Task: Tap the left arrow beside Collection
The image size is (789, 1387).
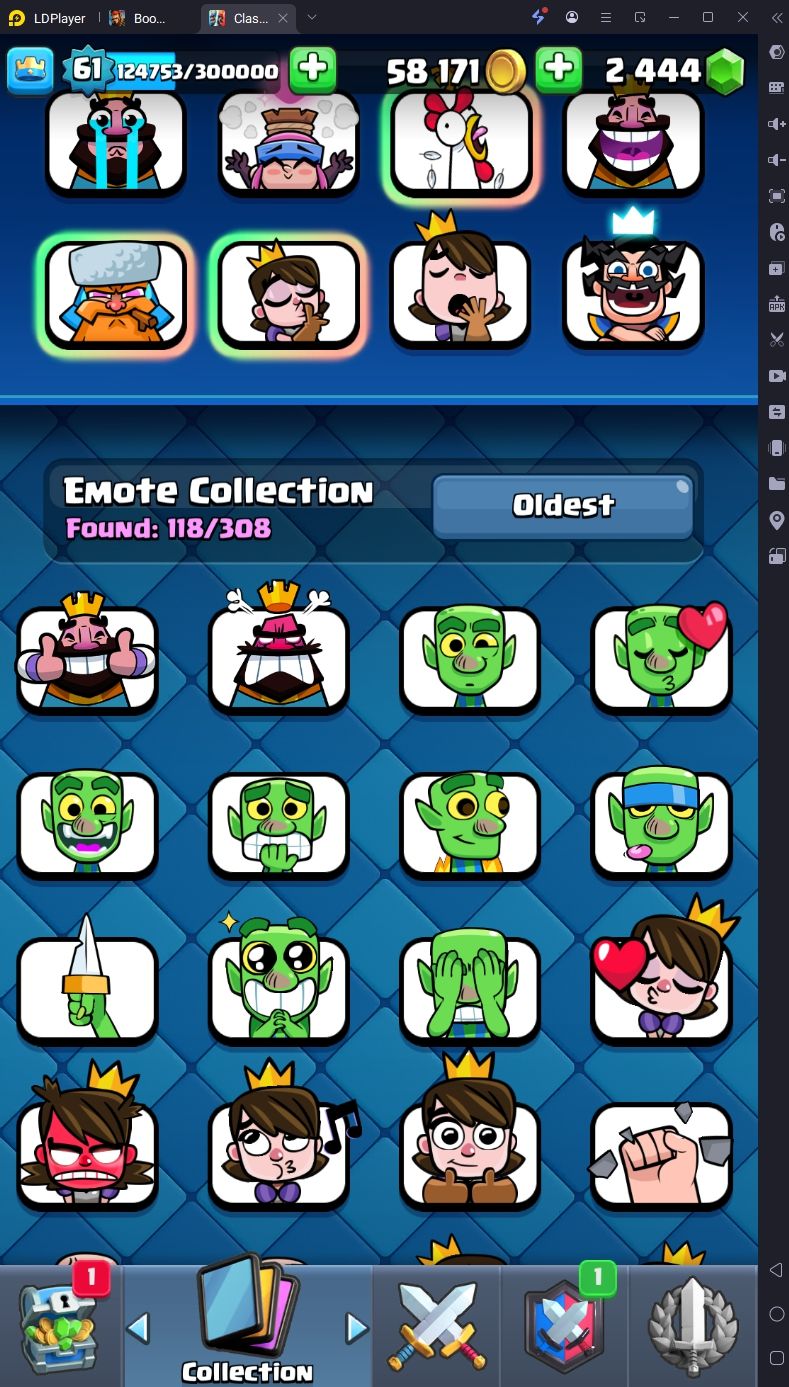Action: 138,1328
